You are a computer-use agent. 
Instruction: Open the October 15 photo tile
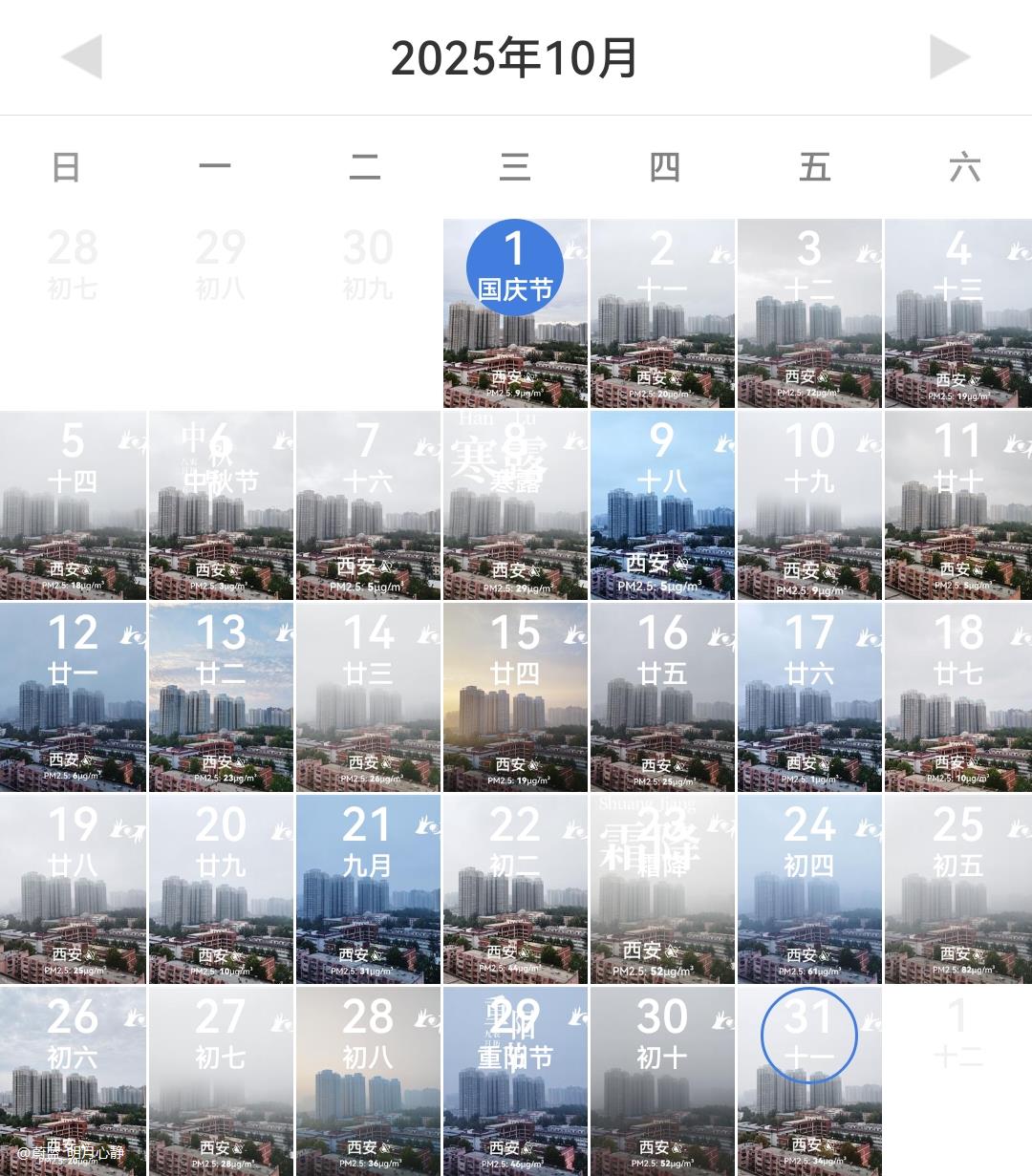coord(515,697)
